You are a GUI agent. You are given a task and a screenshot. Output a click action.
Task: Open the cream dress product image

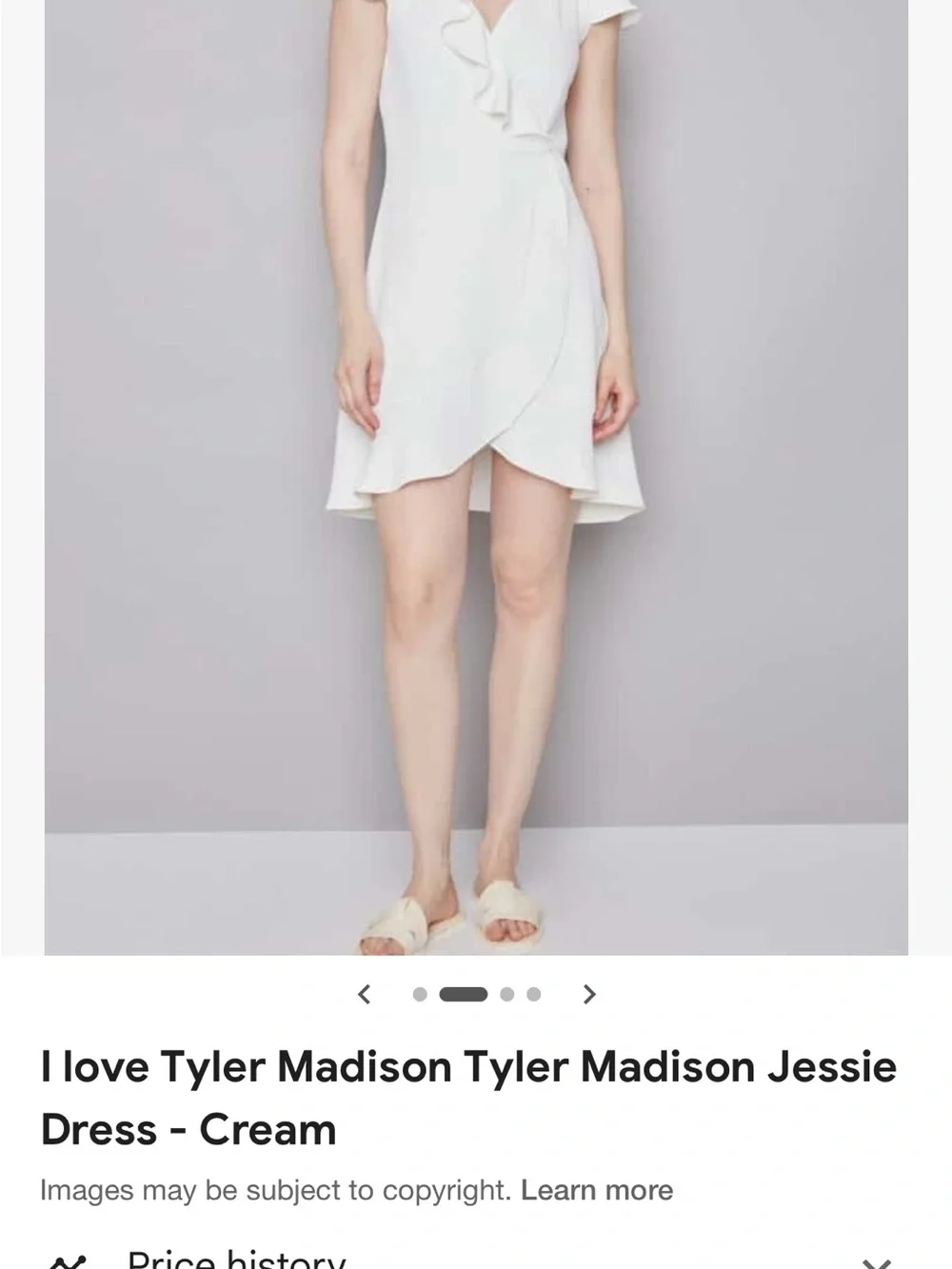[476, 477]
